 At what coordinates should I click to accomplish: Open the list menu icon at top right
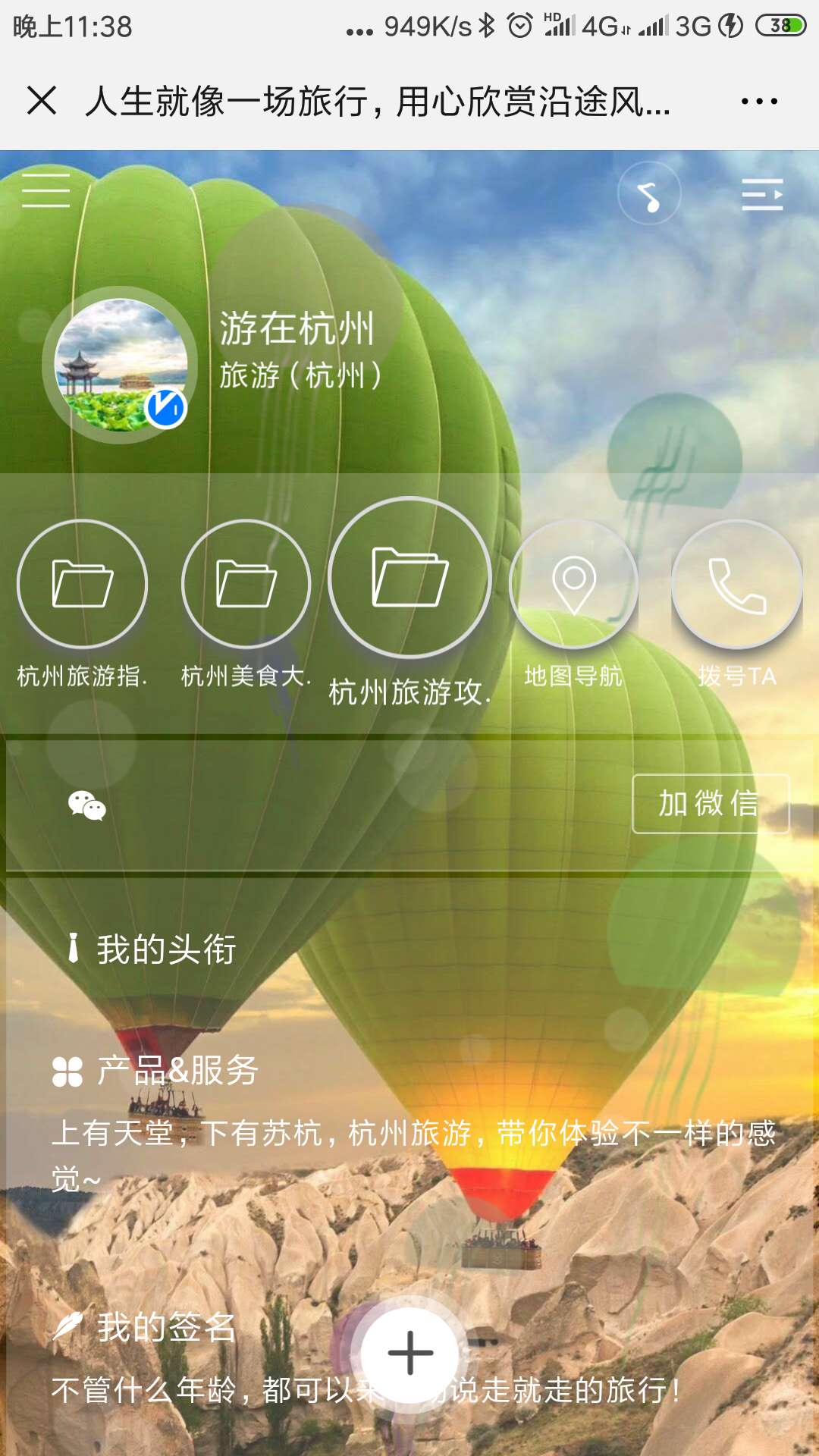click(762, 195)
